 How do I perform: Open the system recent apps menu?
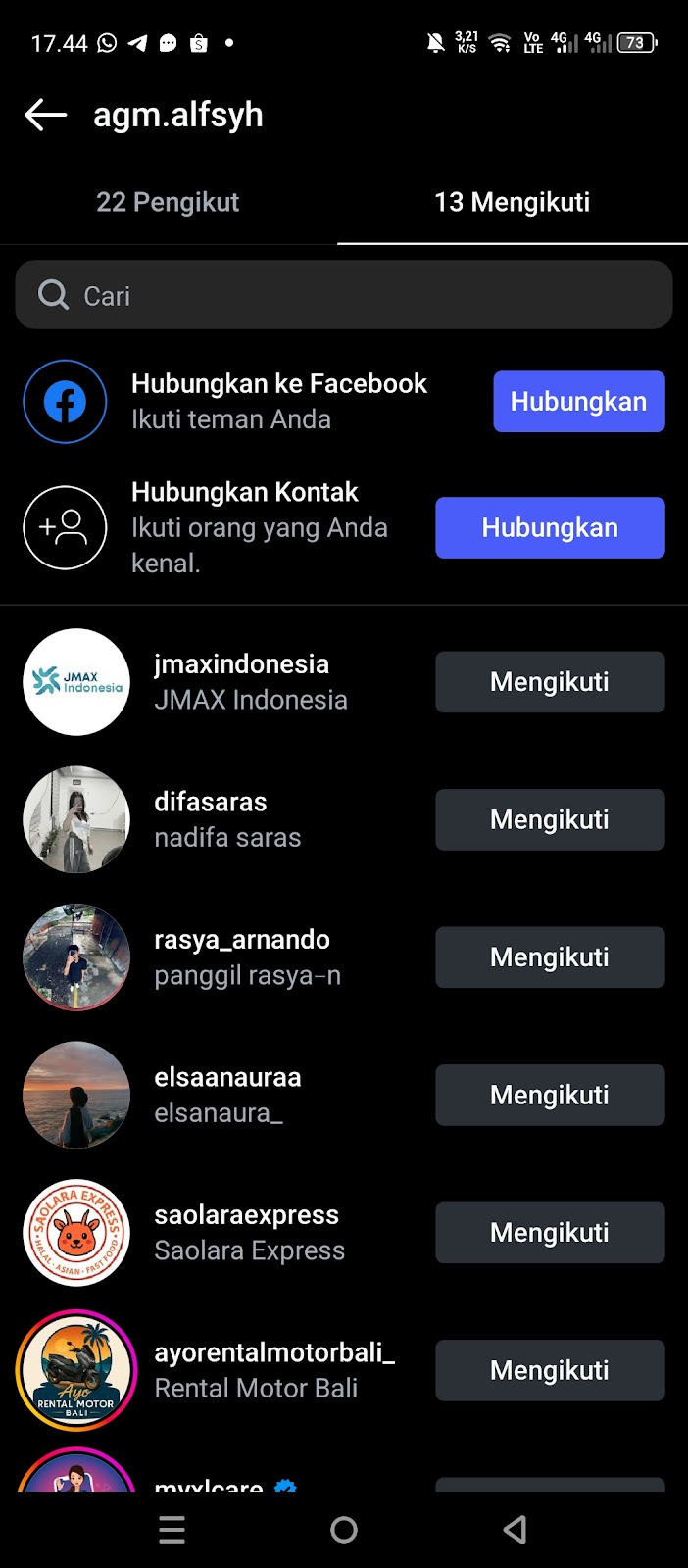click(172, 1530)
